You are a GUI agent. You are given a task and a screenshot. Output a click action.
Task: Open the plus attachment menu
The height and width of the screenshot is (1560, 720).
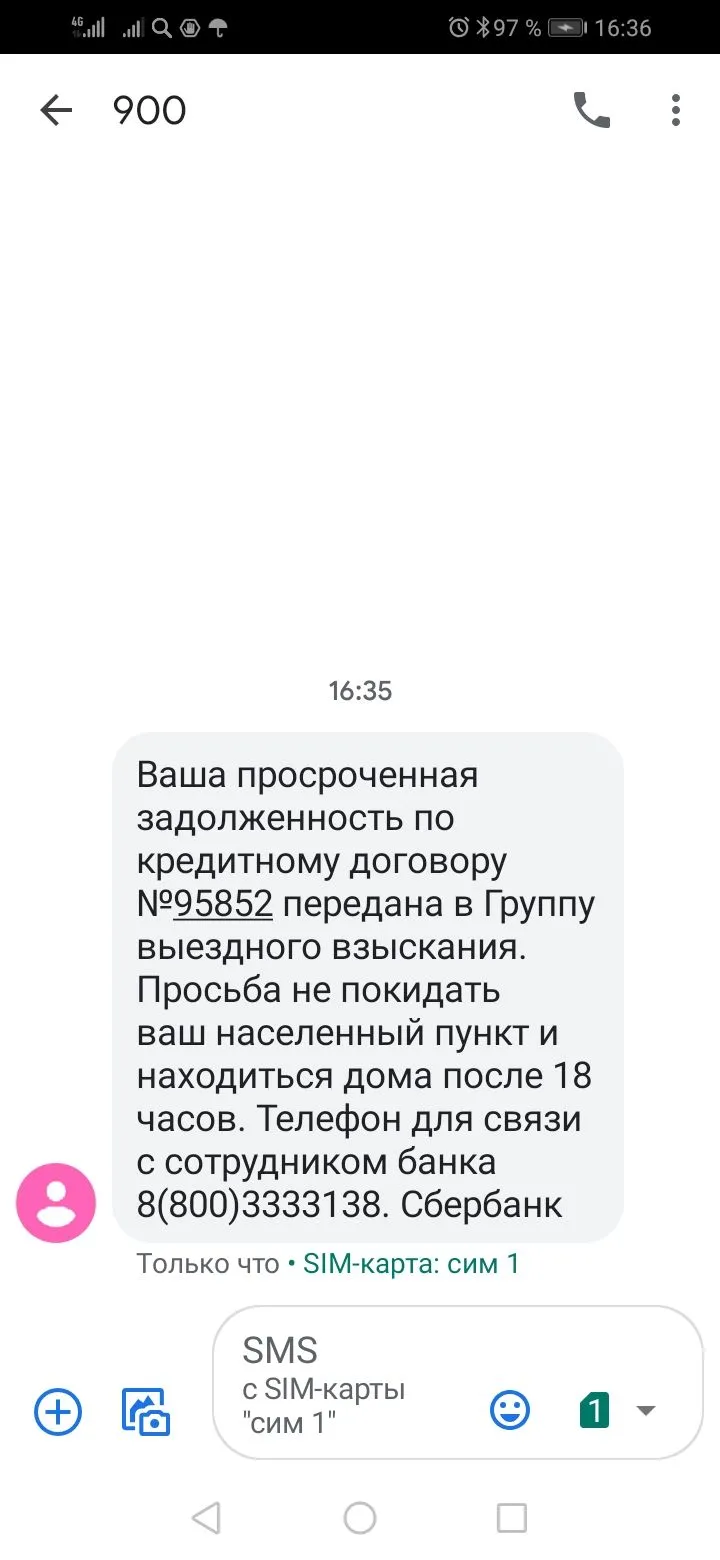coord(58,1412)
